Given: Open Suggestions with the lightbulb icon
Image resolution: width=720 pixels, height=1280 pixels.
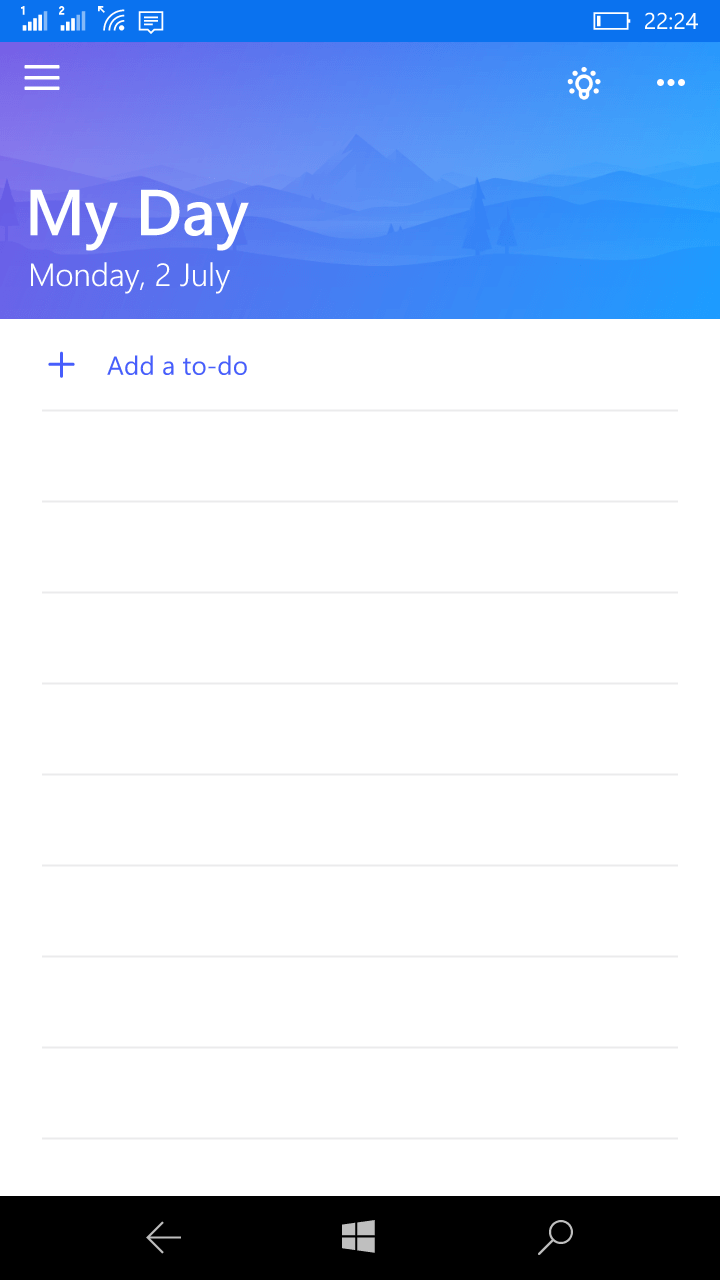Looking at the screenshot, I should tap(583, 83).
